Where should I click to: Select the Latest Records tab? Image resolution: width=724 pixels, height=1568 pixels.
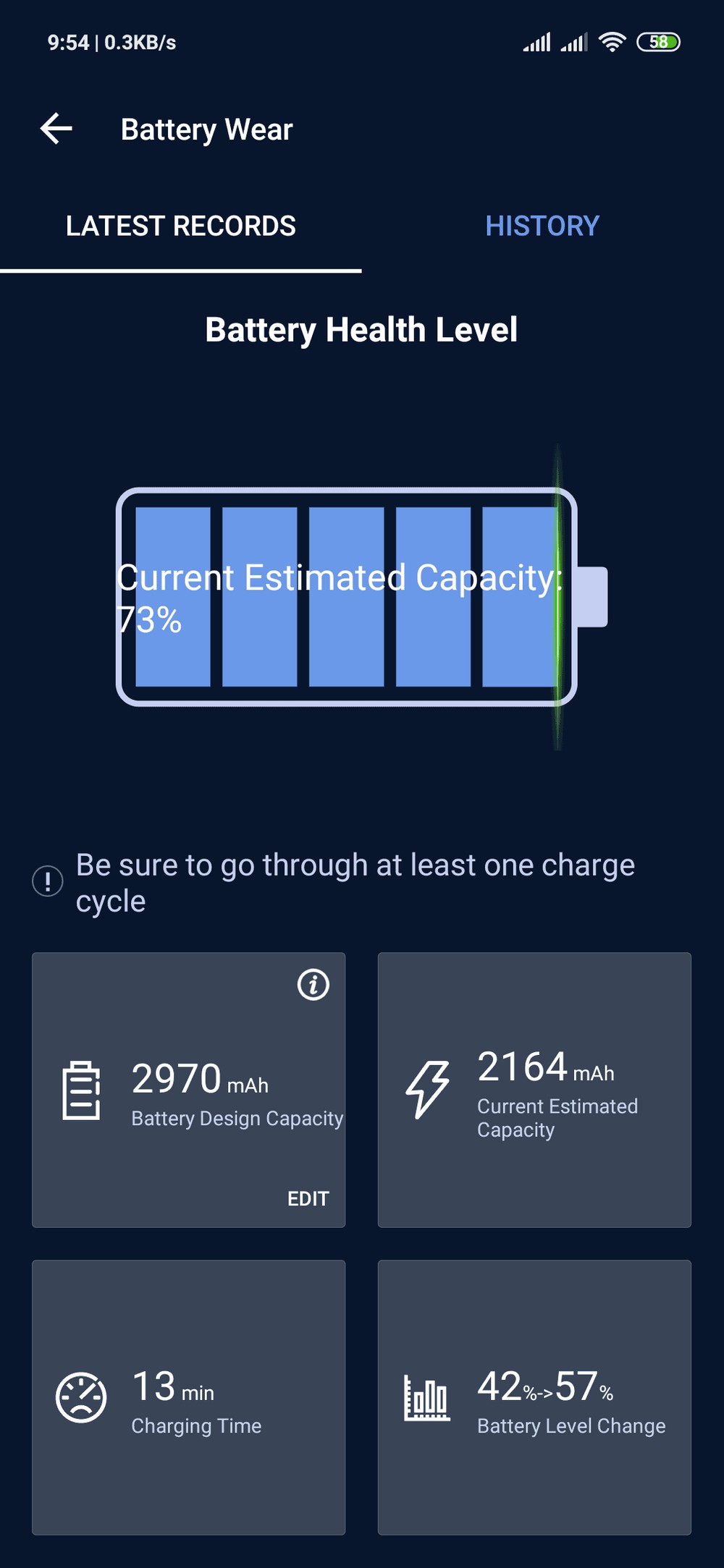[181, 226]
